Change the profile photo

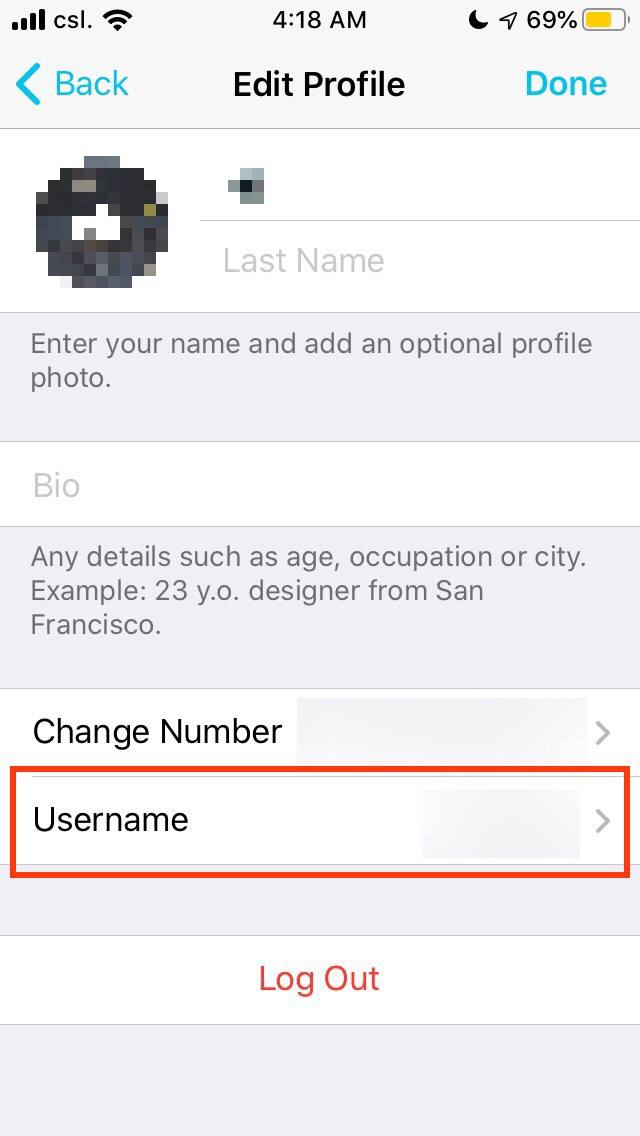[x=102, y=222]
